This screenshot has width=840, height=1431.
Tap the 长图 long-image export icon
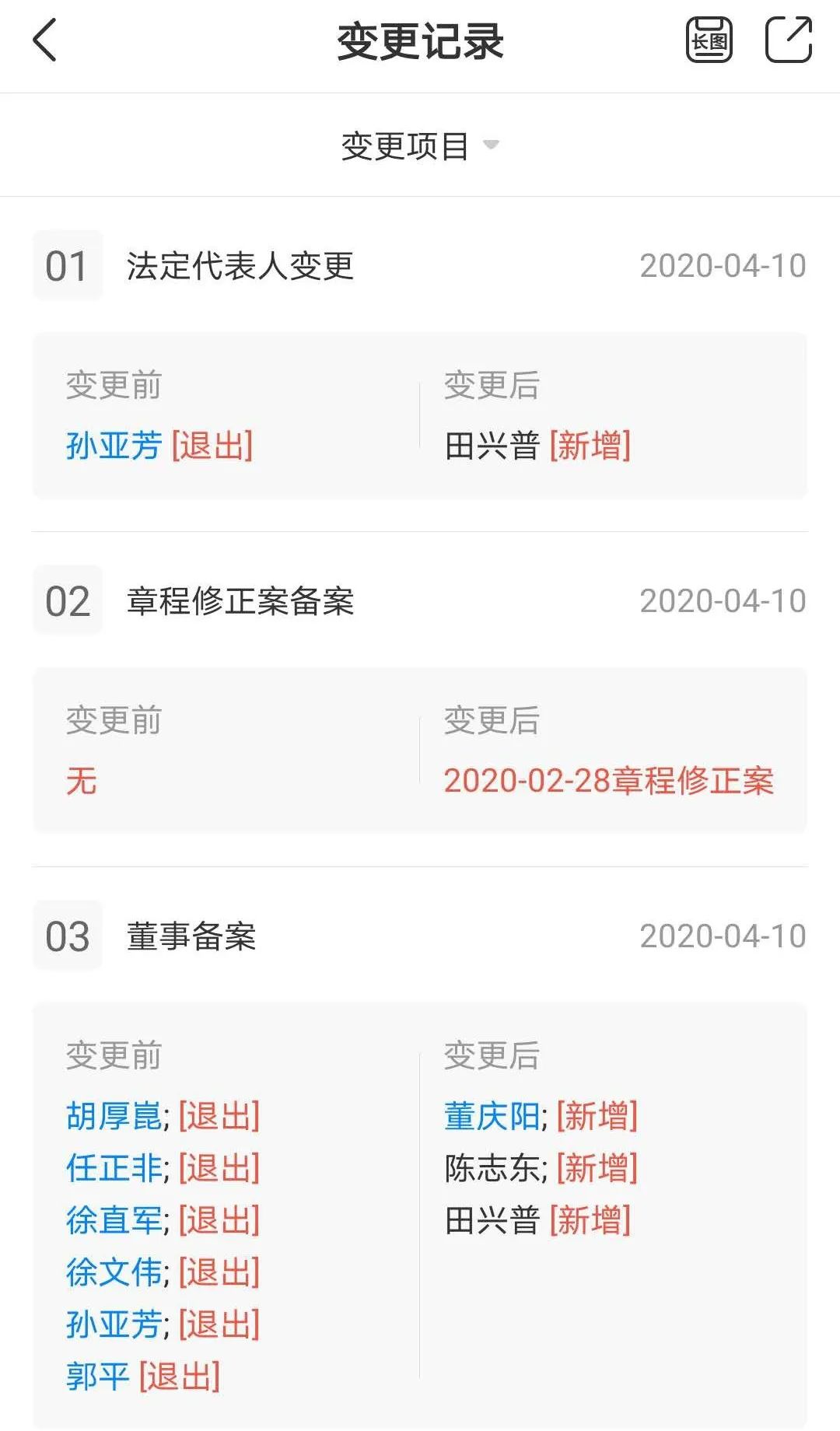tap(709, 39)
